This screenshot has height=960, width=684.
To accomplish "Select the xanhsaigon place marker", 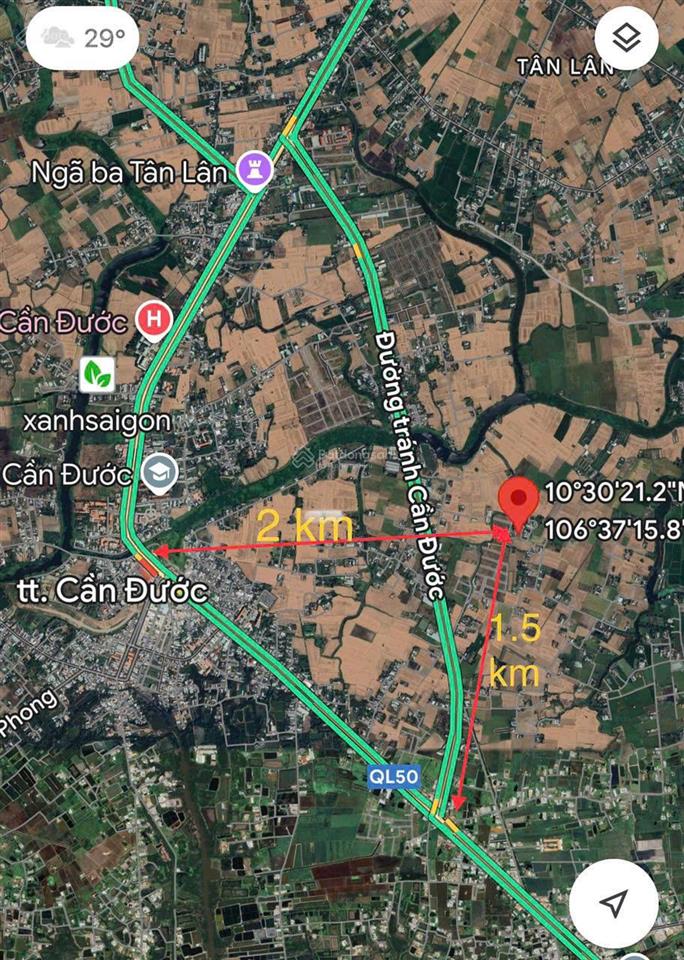I will click(x=97, y=374).
